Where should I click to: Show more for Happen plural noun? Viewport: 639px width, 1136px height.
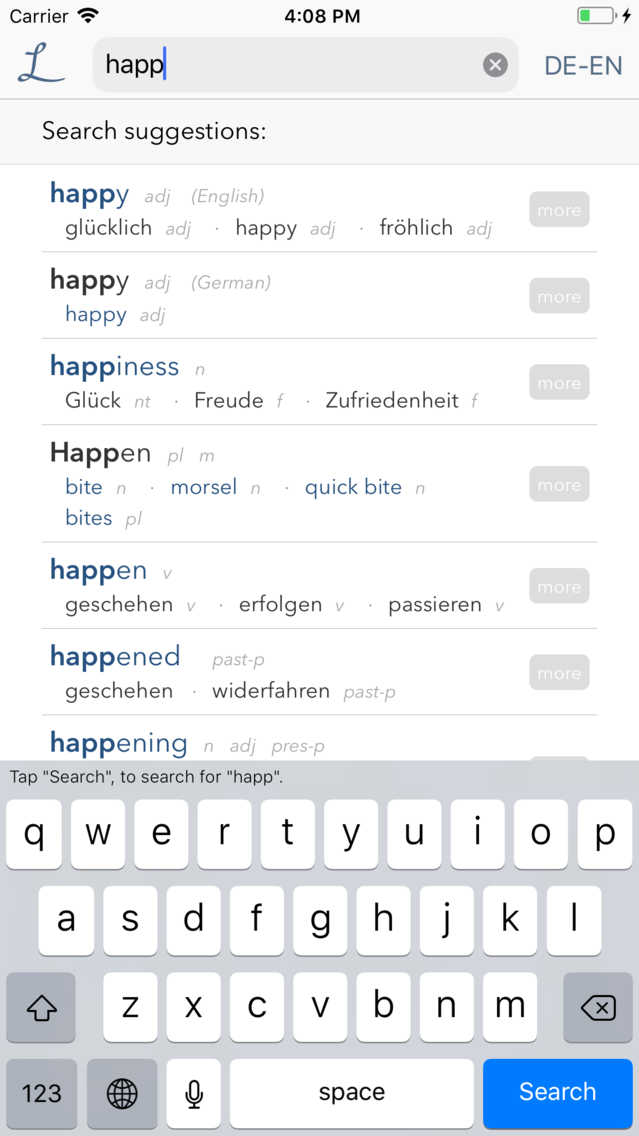click(559, 485)
